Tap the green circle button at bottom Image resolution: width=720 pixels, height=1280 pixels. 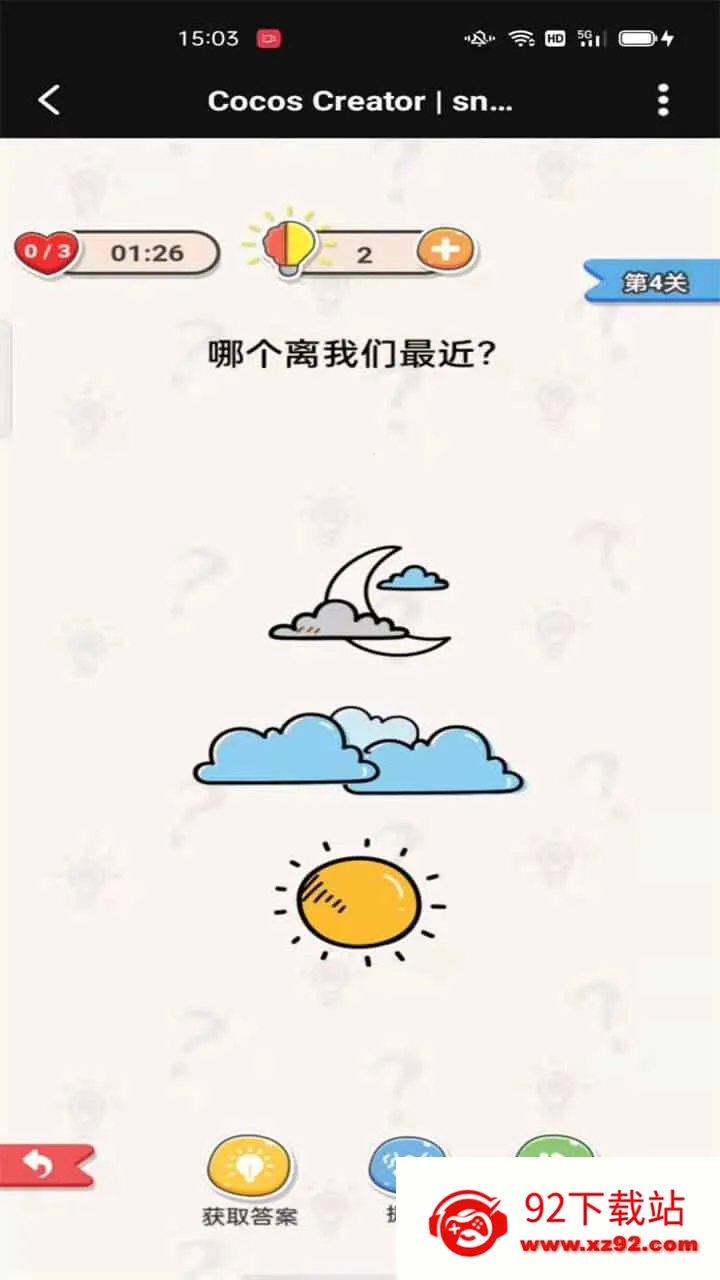(555, 1158)
